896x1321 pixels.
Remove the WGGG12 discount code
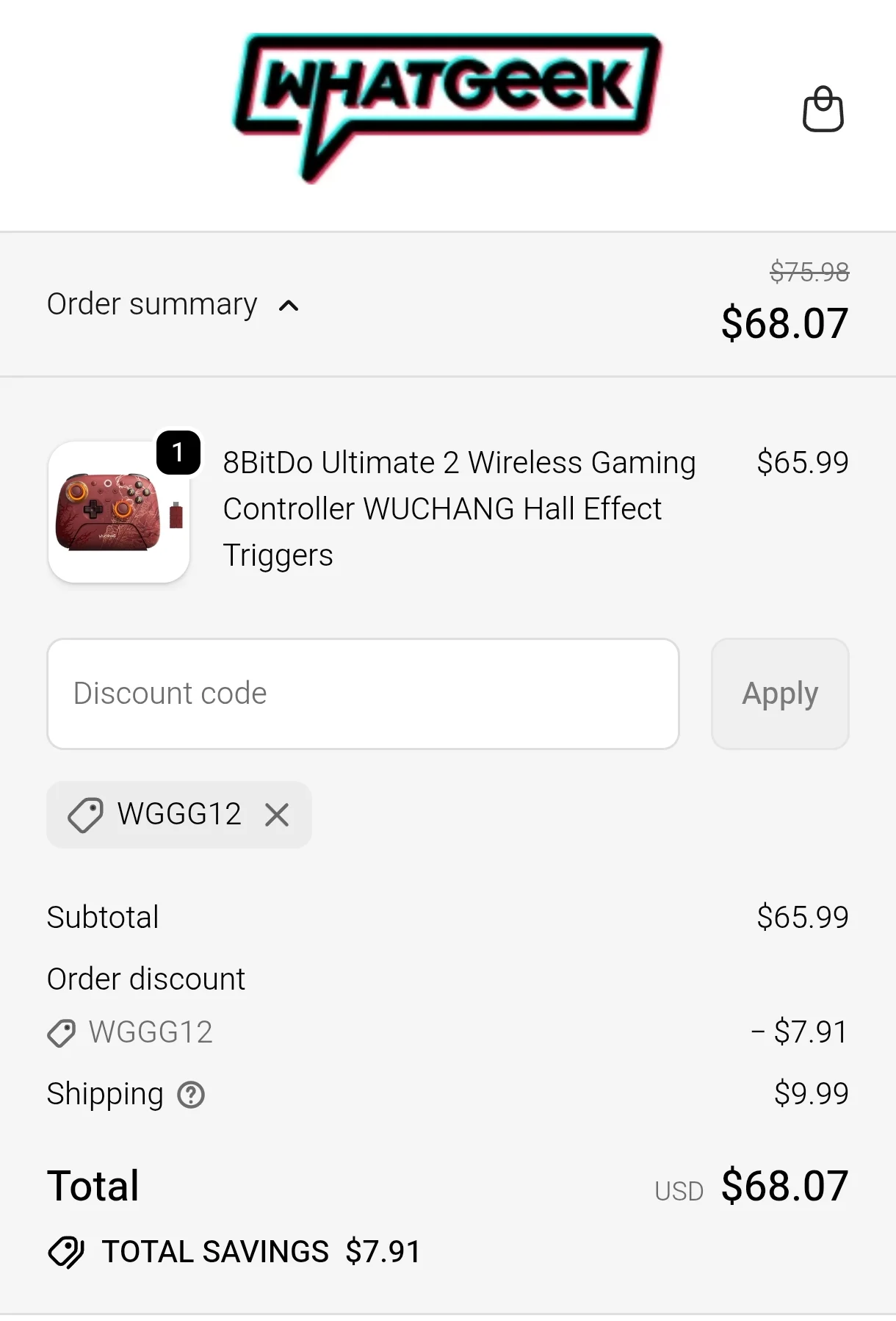pyautogui.click(x=277, y=815)
